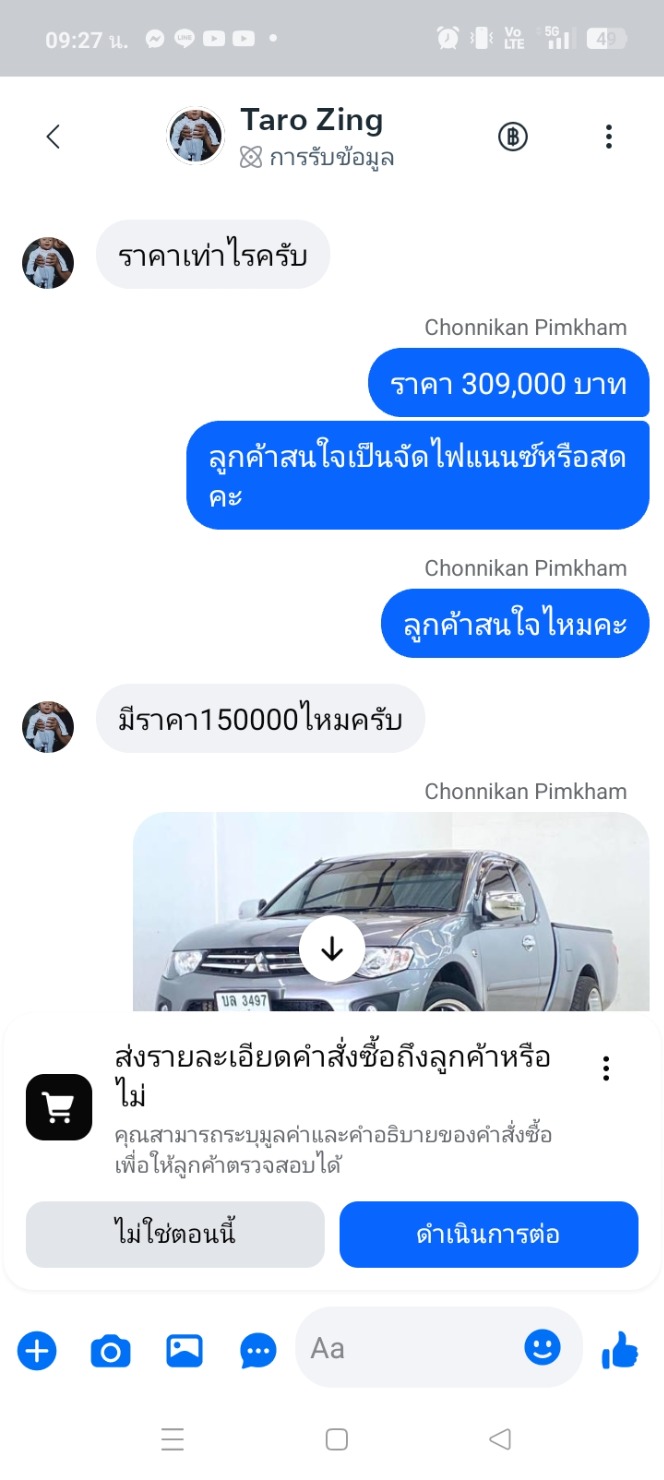Screen dimensions: 664x1480
Task: Tap the system home button
Action: coord(337,1439)
